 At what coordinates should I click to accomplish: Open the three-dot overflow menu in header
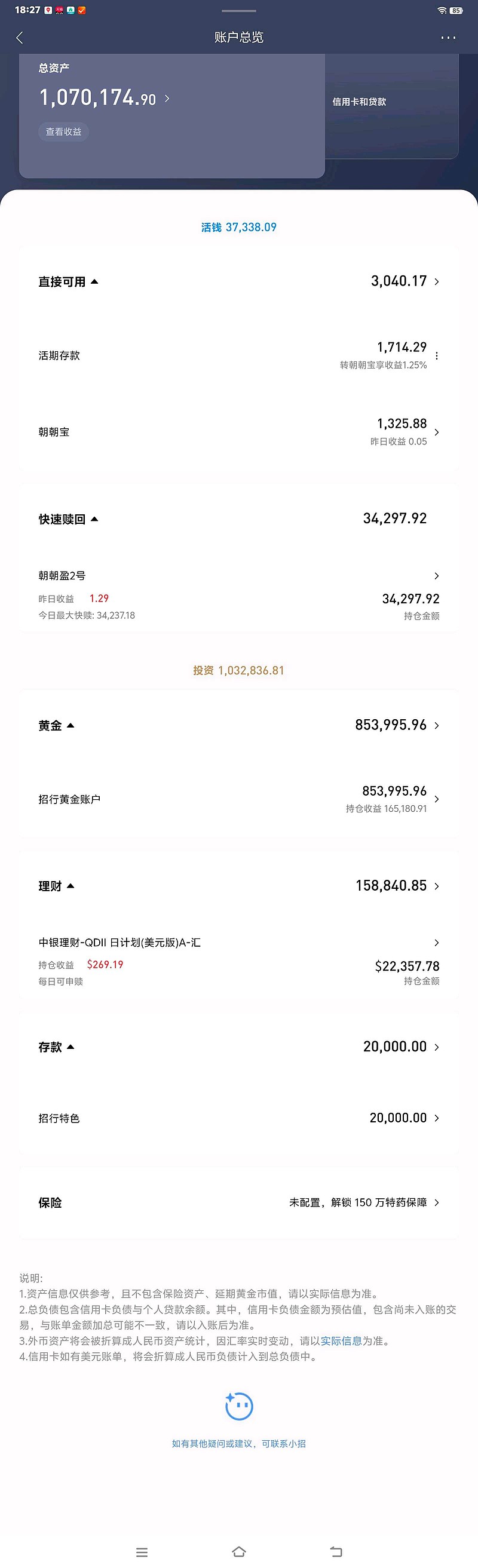pyautogui.click(x=448, y=38)
